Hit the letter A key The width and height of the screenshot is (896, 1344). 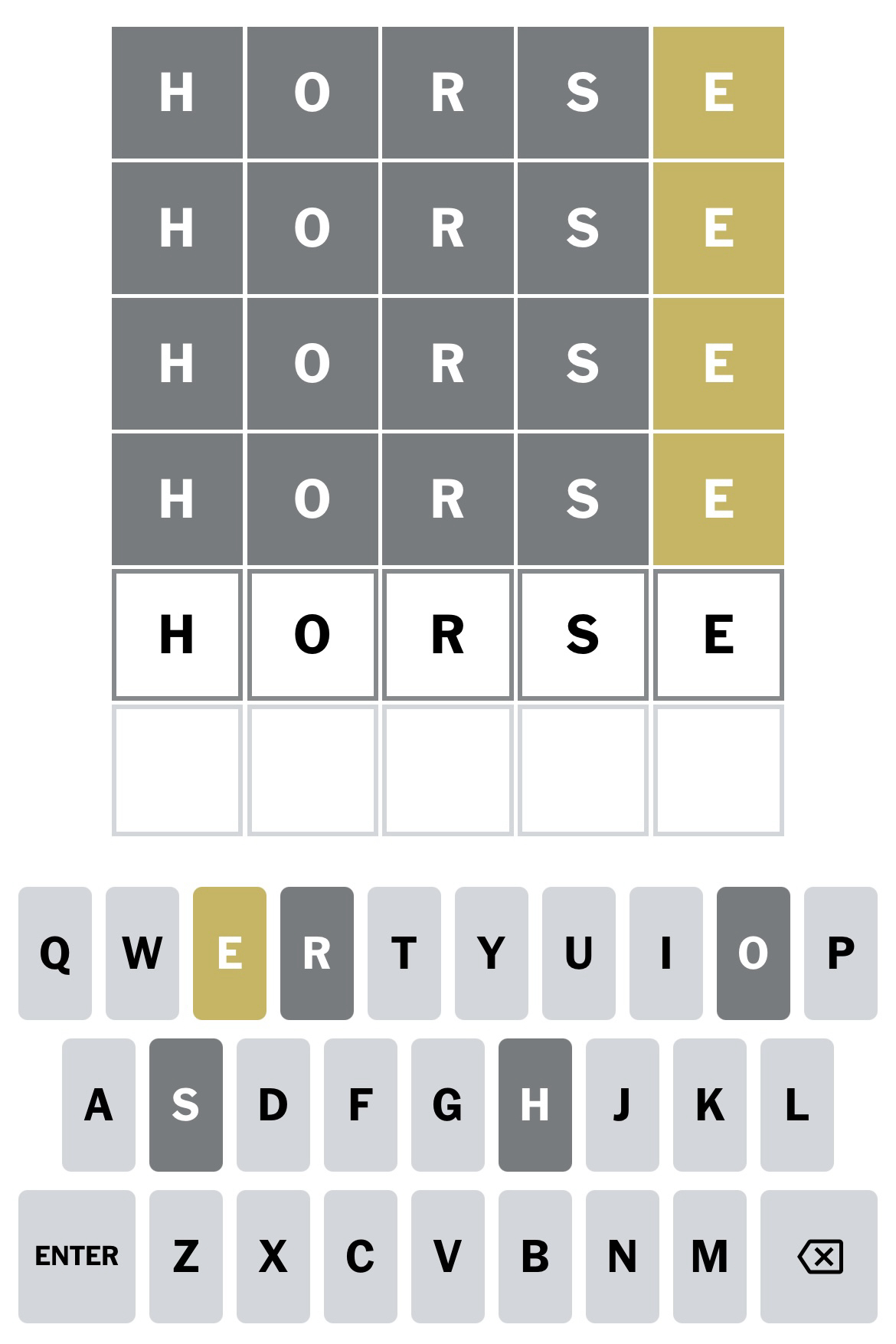(99, 1104)
